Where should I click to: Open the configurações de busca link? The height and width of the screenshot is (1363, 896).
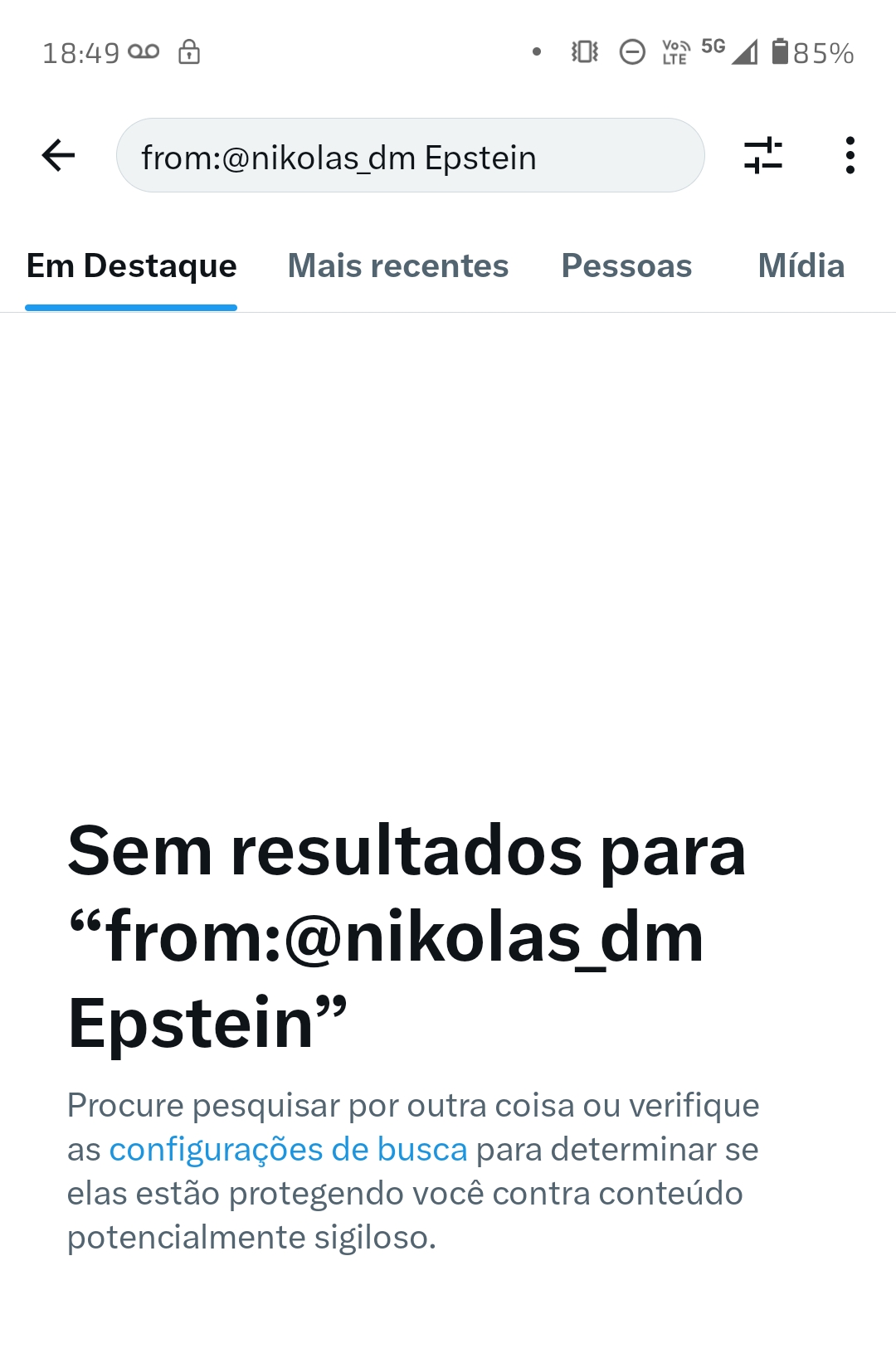pos(288,1150)
